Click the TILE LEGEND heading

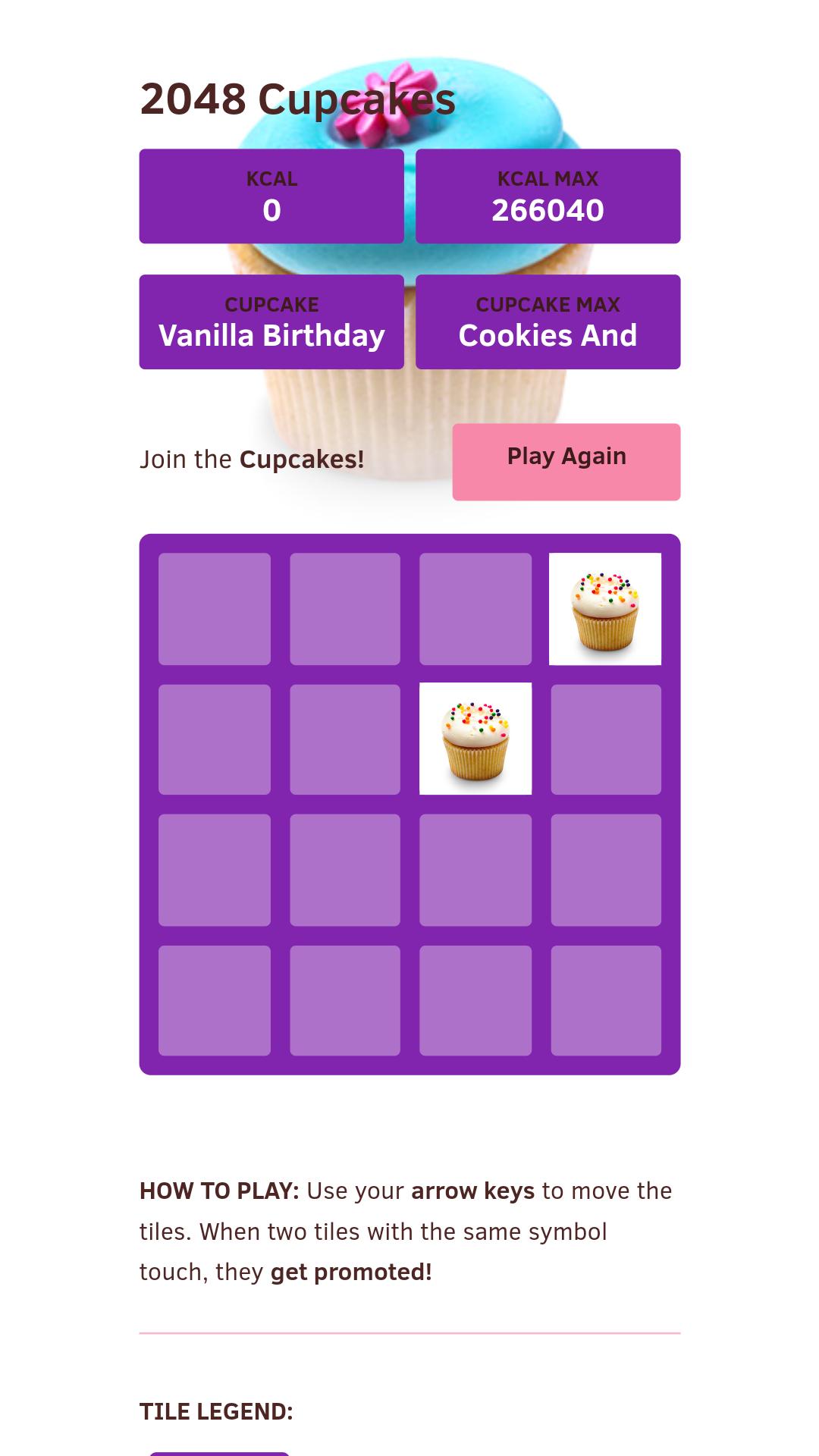click(x=218, y=1411)
